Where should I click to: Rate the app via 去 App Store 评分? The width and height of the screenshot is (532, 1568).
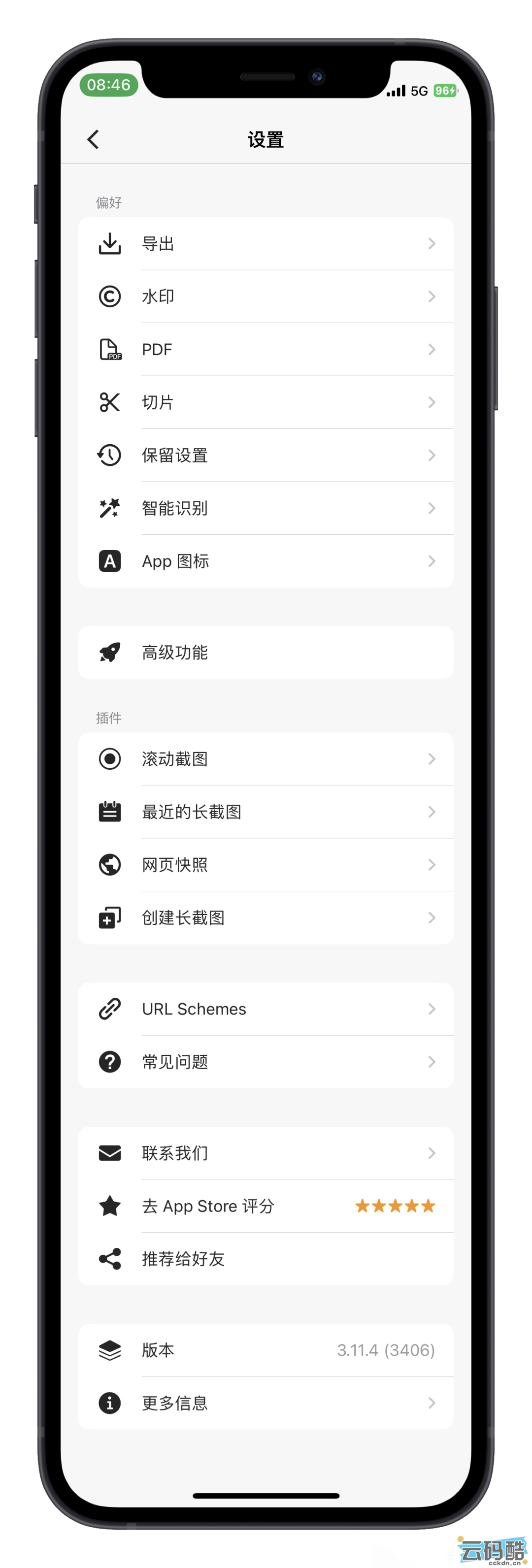click(x=266, y=1207)
